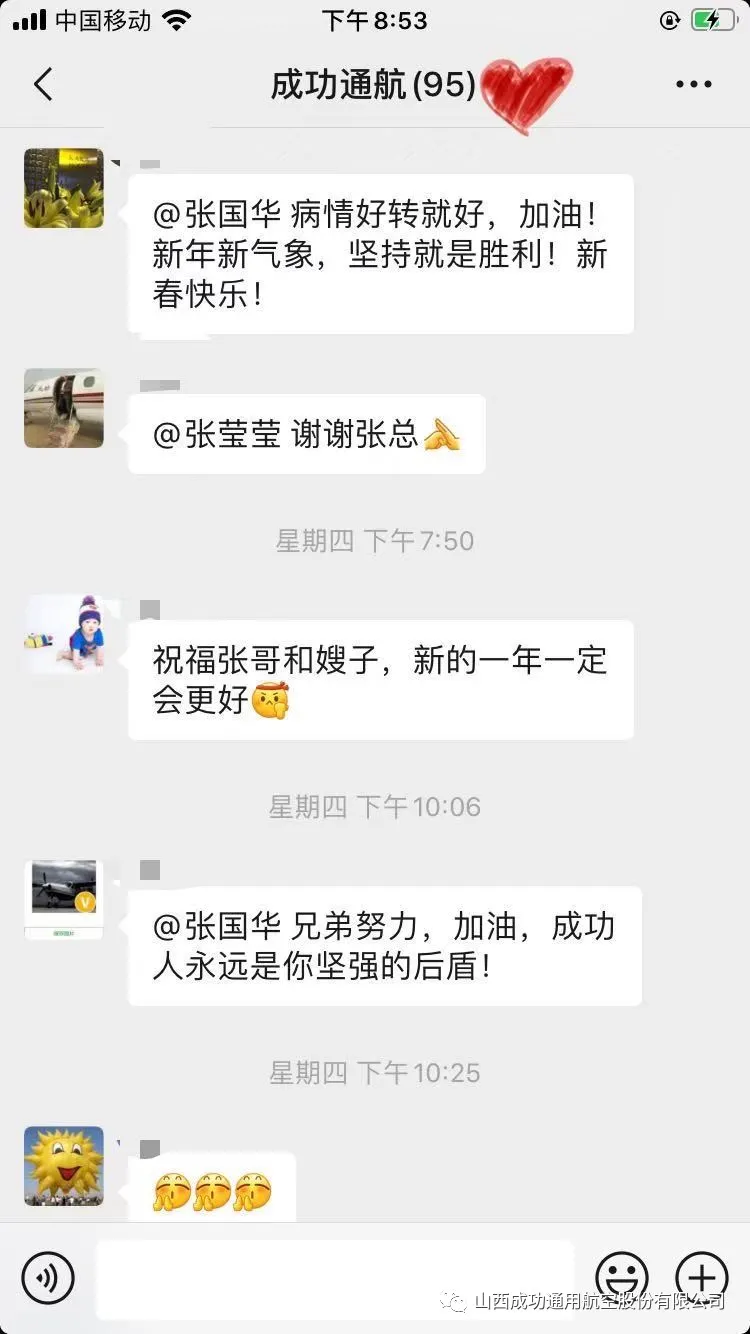View profile of sender thanking 张总

64,408
